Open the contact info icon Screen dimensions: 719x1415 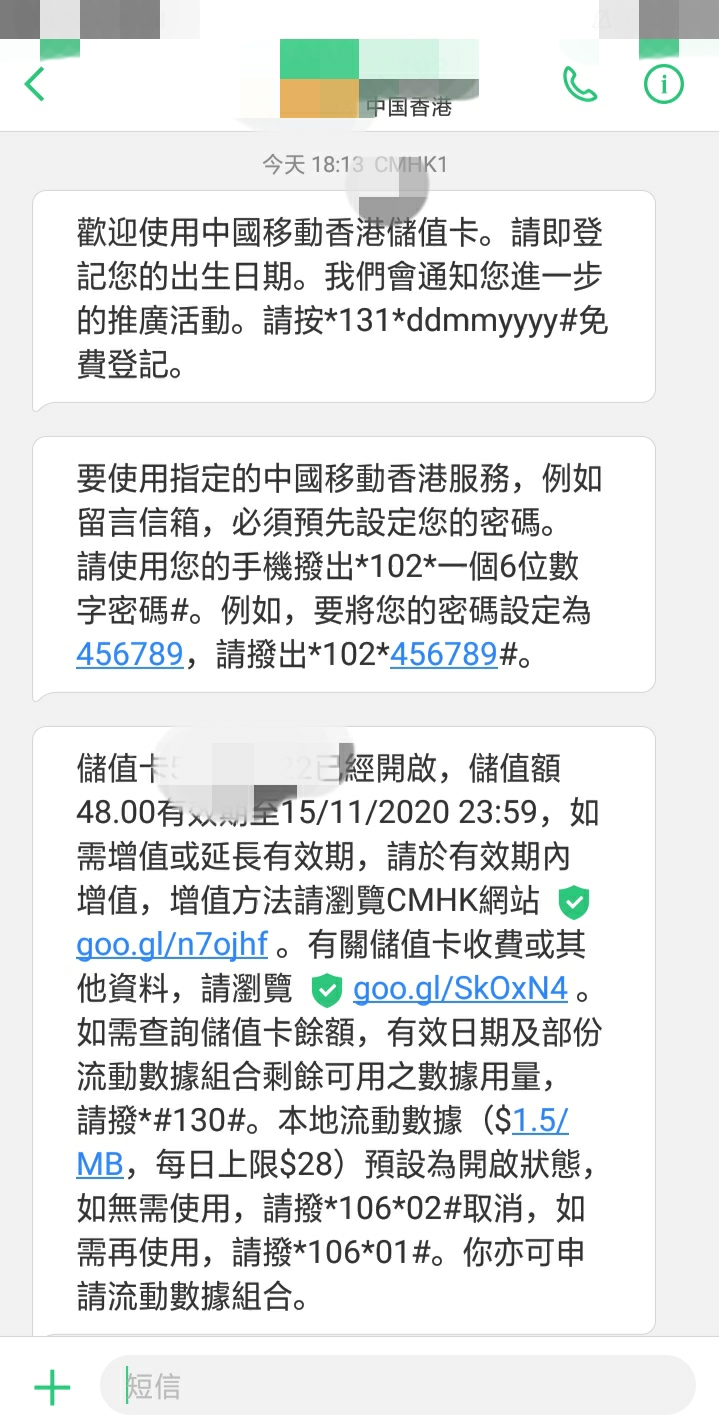click(x=663, y=85)
